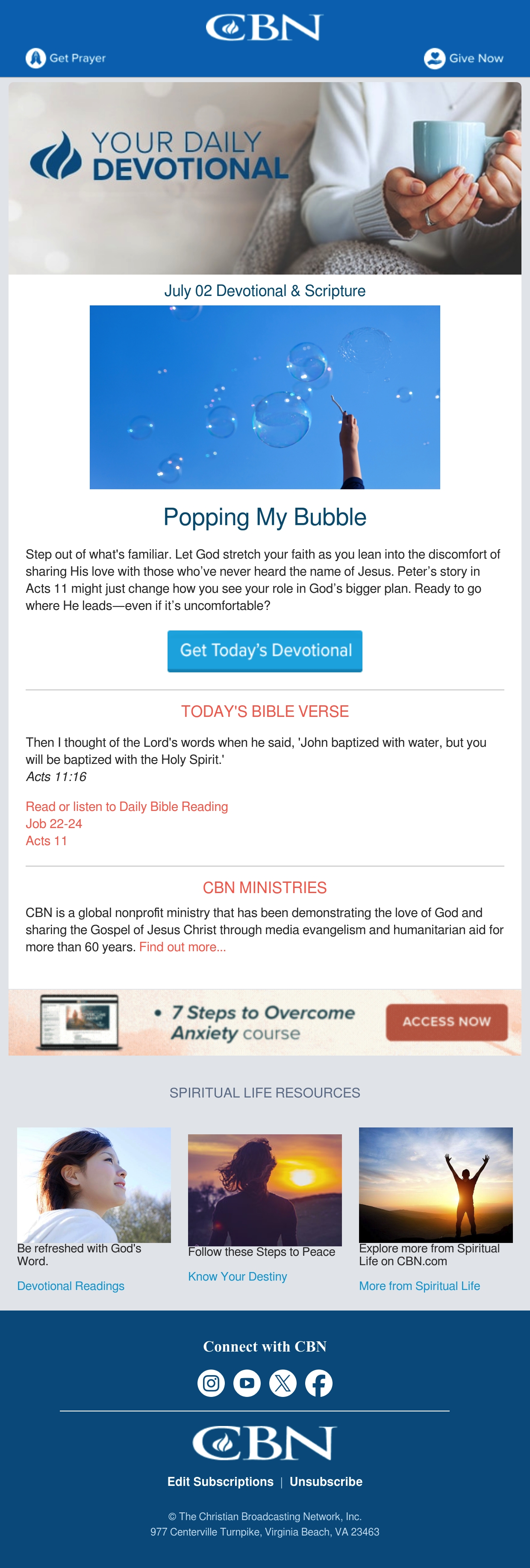The width and height of the screenshot is (530, 1568).
Task: Open the Devotional Readings link
Action: pos(71,1286)
